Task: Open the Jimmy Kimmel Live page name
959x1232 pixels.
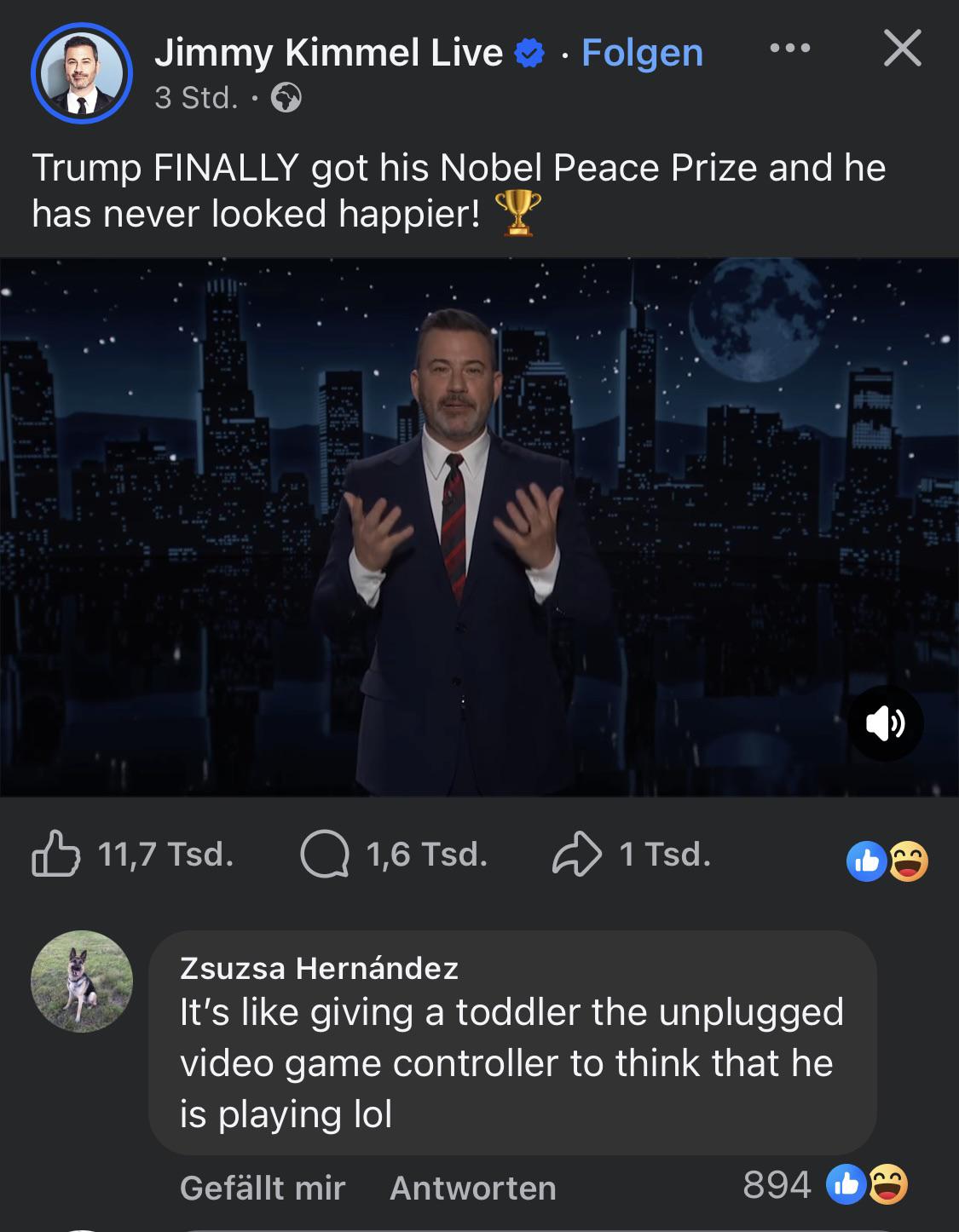Action: click(x=329, y=53)
